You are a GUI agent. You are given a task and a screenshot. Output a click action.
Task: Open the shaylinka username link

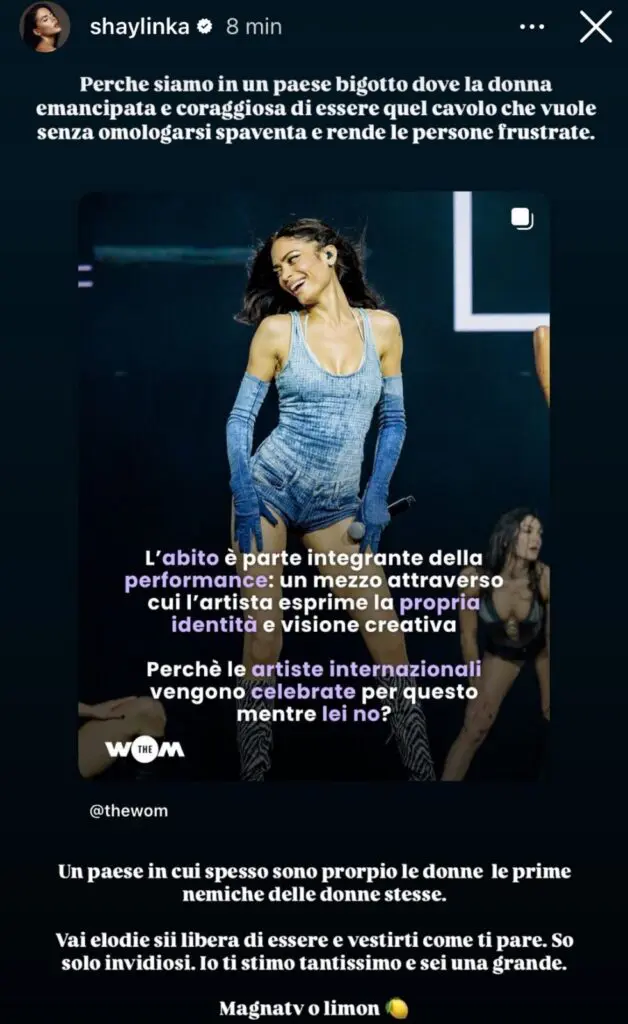[x=137, y=28]
